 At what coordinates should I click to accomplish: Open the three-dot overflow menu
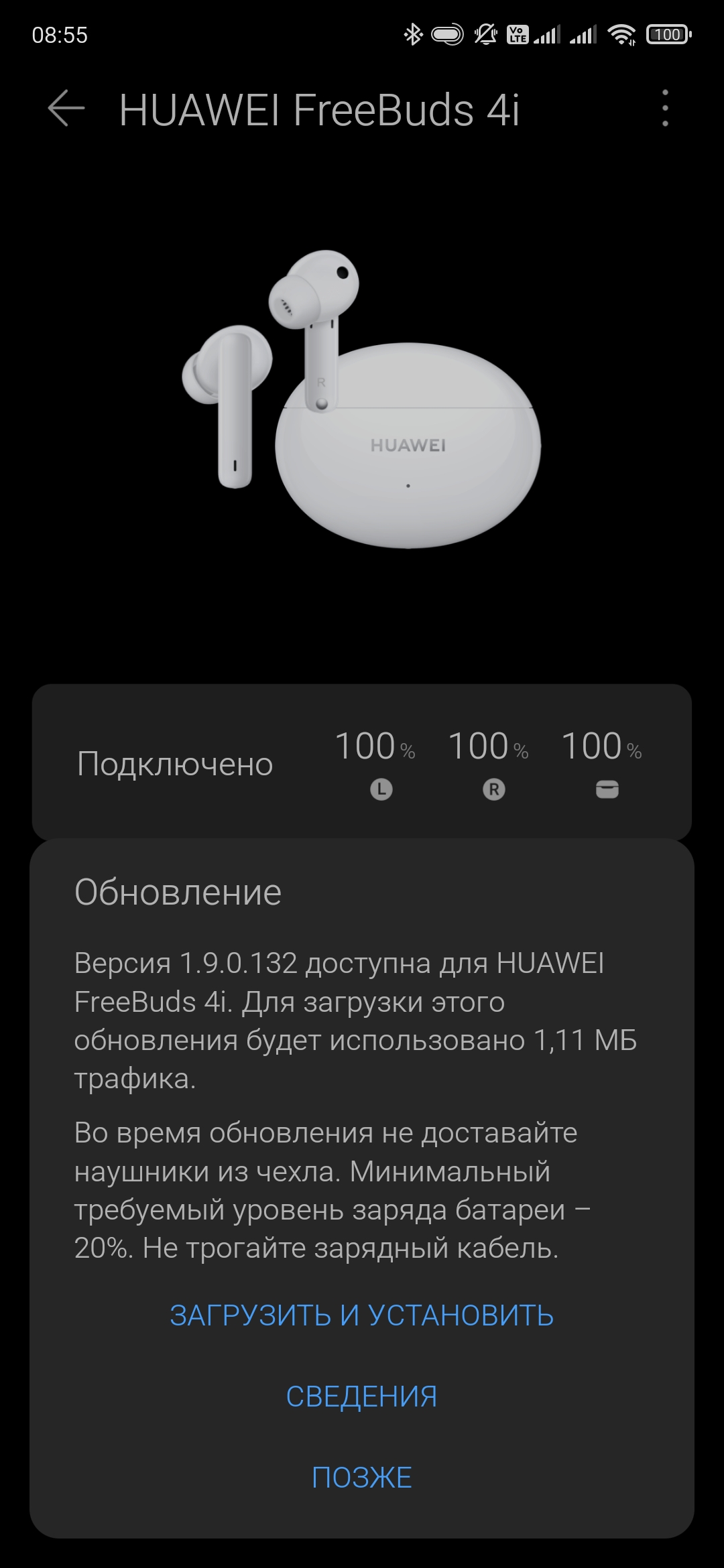(x=664, y=109)
